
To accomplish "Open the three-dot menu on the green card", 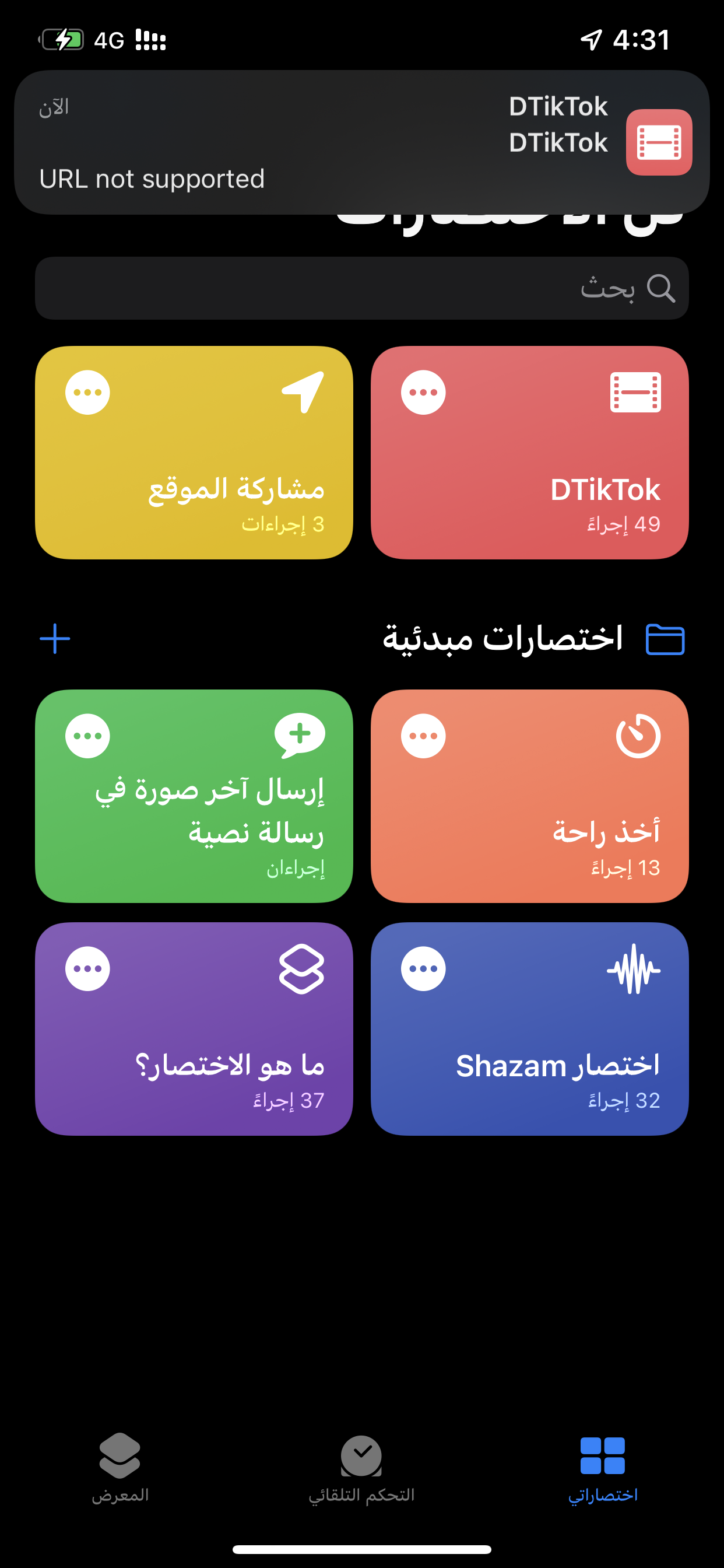I will [x=87, y=736].
